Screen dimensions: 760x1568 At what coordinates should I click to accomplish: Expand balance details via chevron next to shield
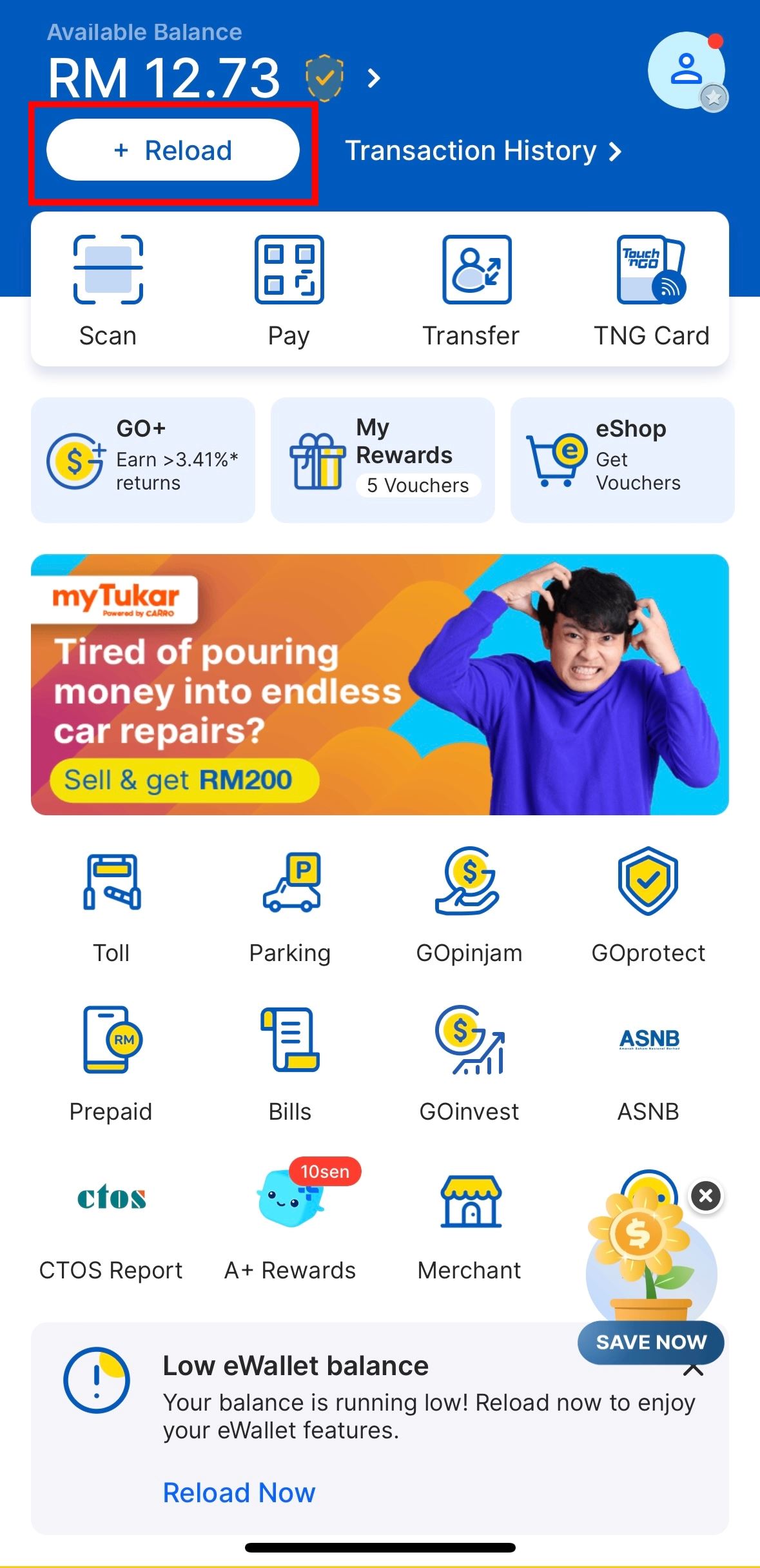(x=374, y=77)
